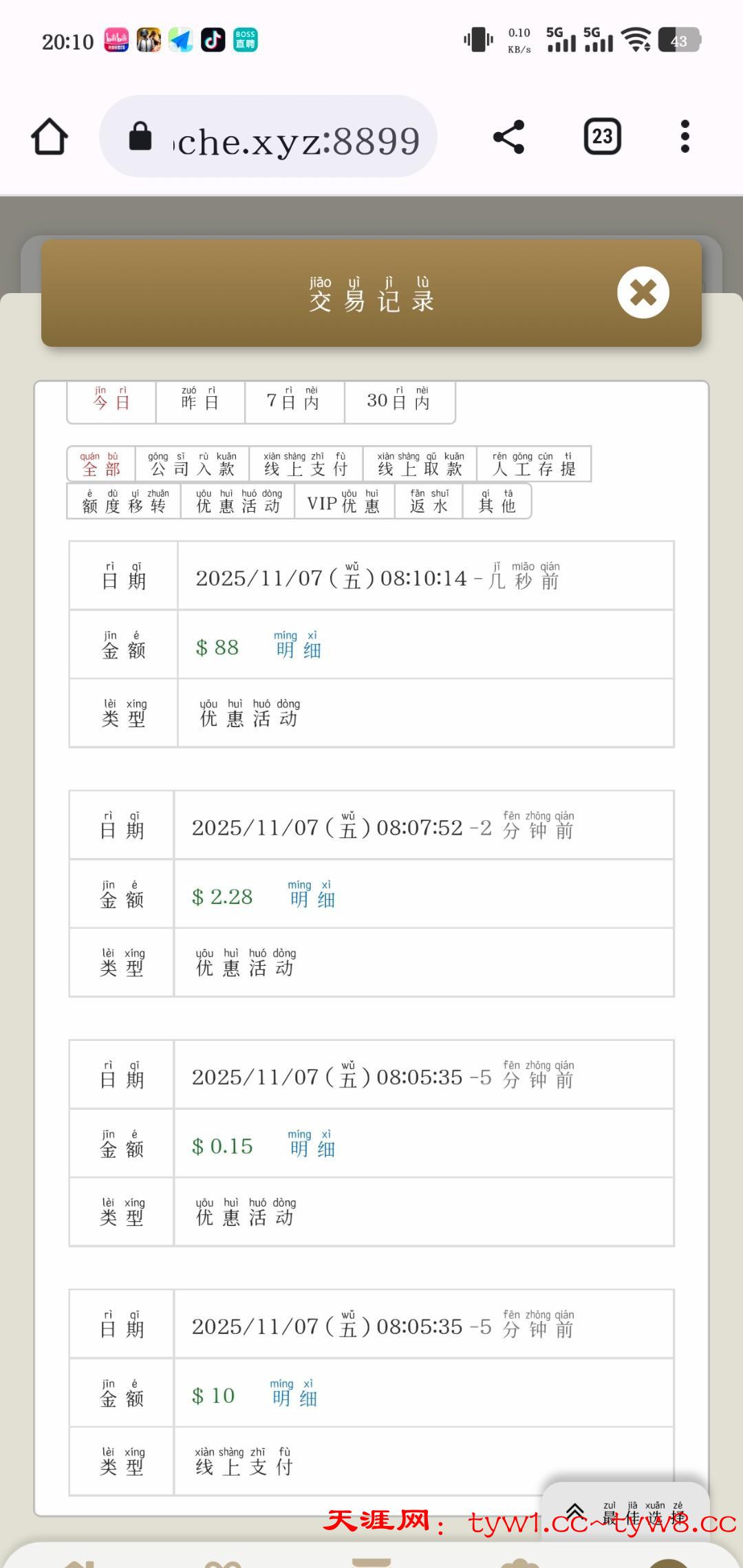Image resolution: width=743 pixels, height=1568 pixels.
Task: Filter by 额度移转
Action: [125, 502]
